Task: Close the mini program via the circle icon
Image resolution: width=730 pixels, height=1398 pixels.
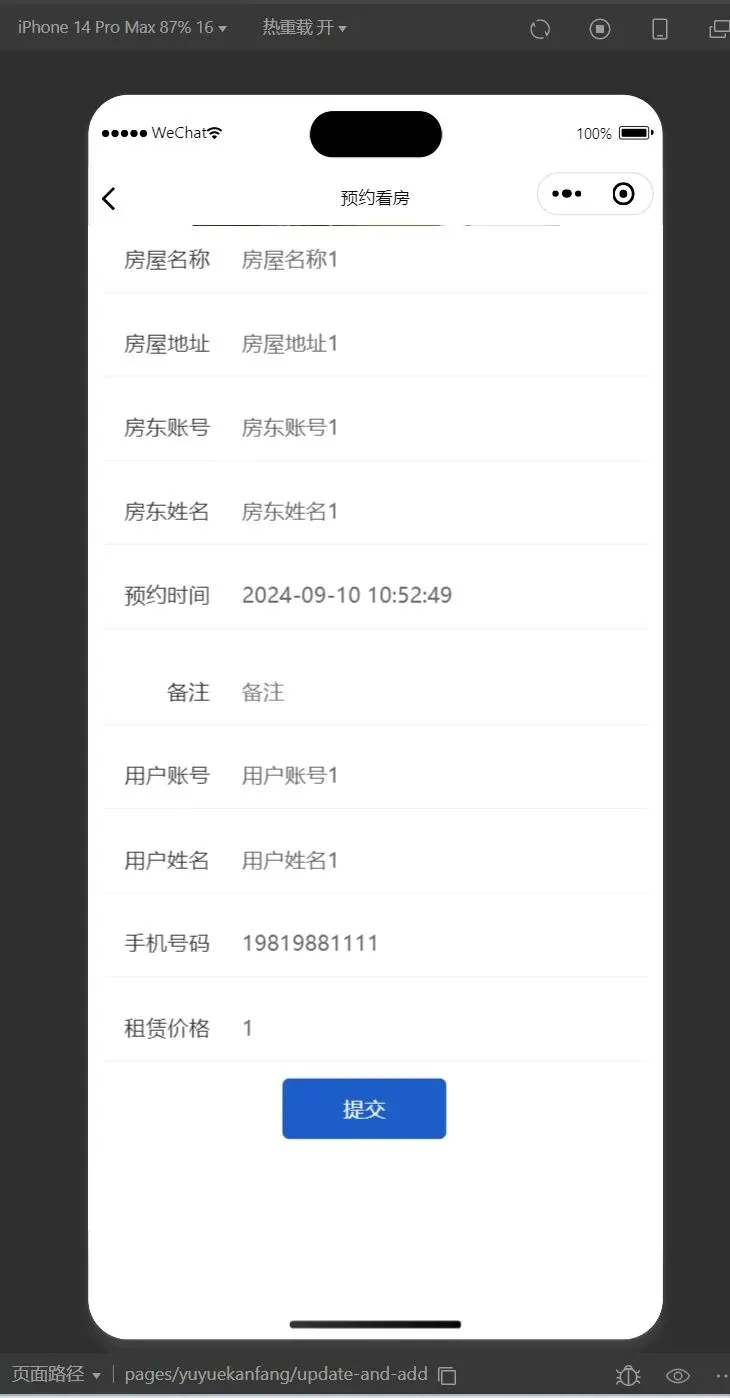Action: pyautogui.click(x=623, y=194)
